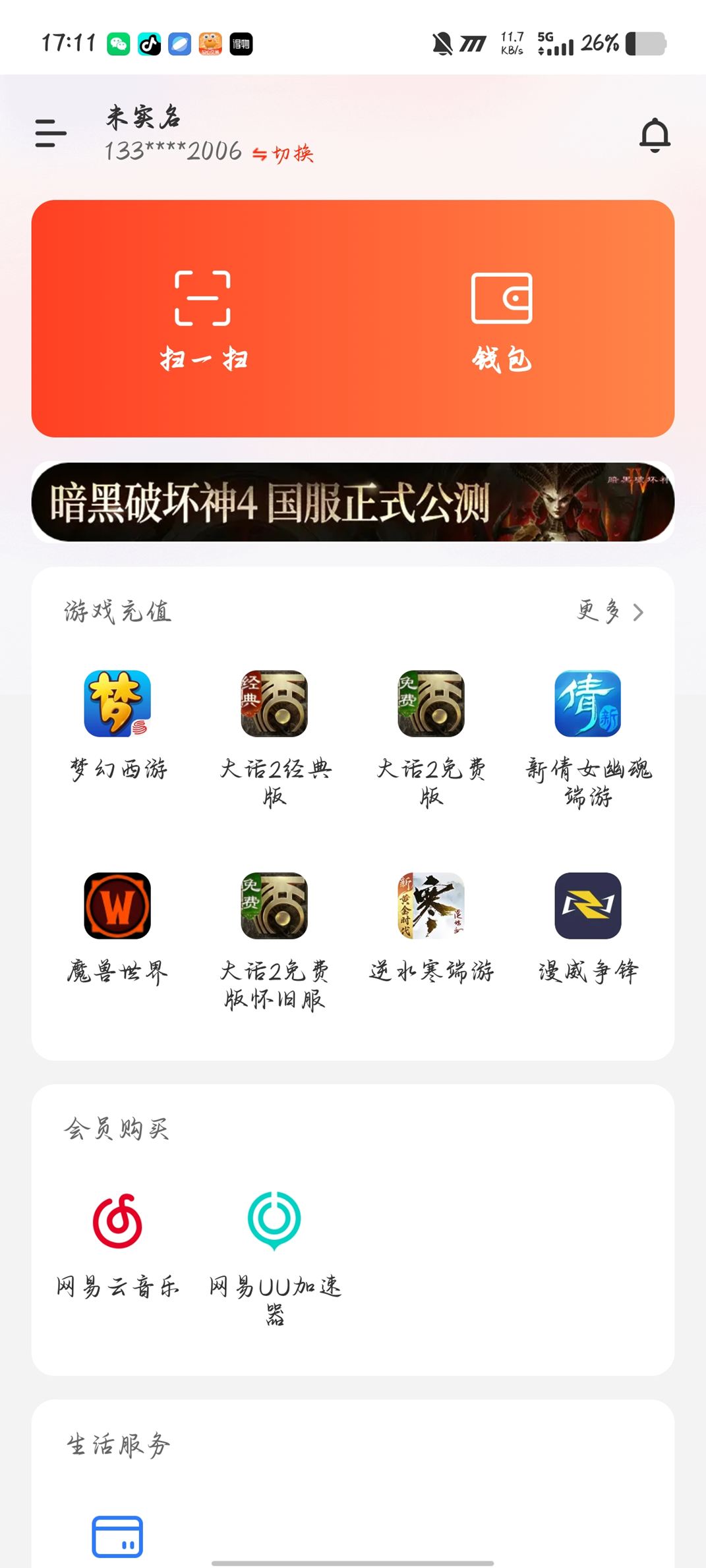Image resolution: width=706 pixels, height=1568 pixels.
Task: Open 新倩女幽魂端游 recharge
Action: click(588, 725)
